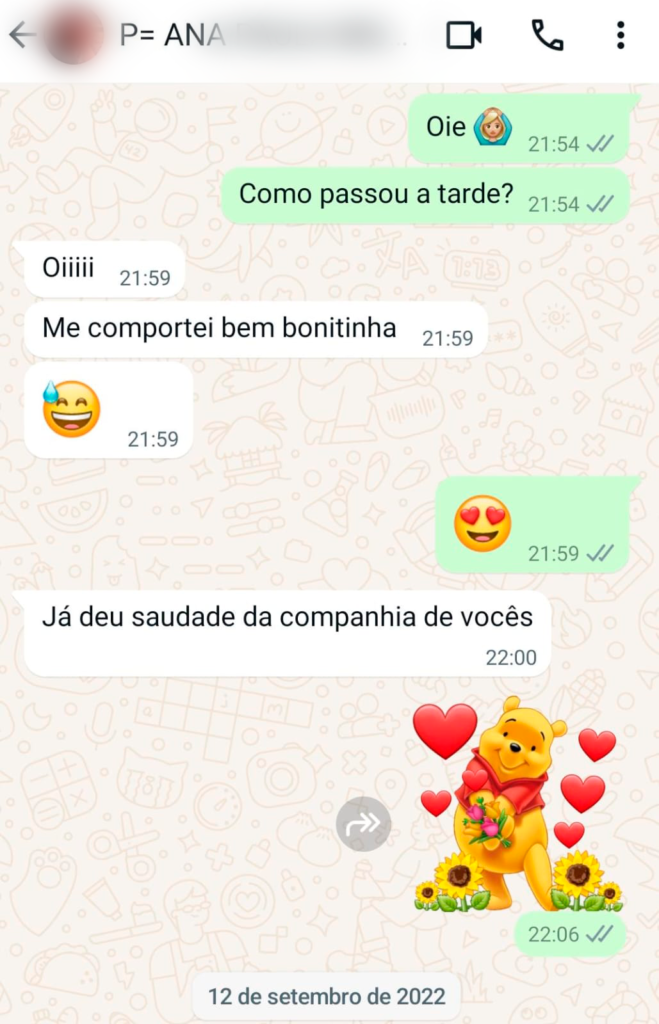
Task: Go back to the chats list
Action: tap(21, 35)
